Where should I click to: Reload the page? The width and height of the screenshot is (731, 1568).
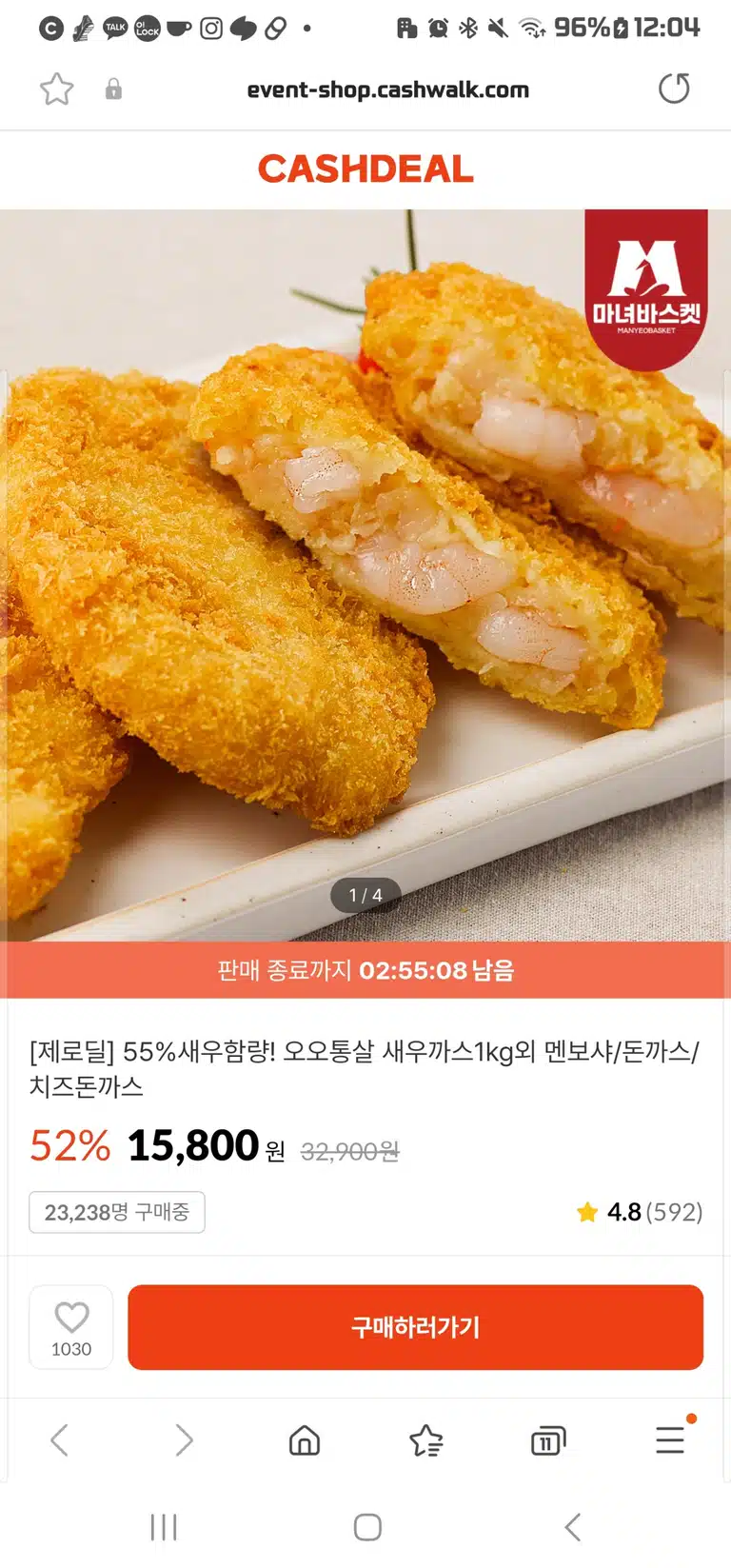pyautogui.click(x=674, y=89)
